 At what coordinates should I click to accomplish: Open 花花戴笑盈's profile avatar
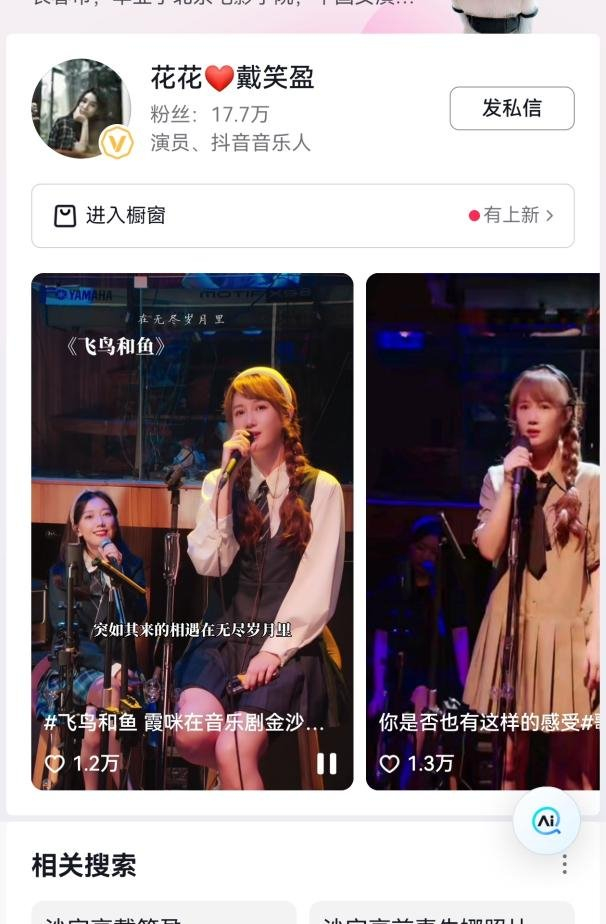click(x=81, y=109)
